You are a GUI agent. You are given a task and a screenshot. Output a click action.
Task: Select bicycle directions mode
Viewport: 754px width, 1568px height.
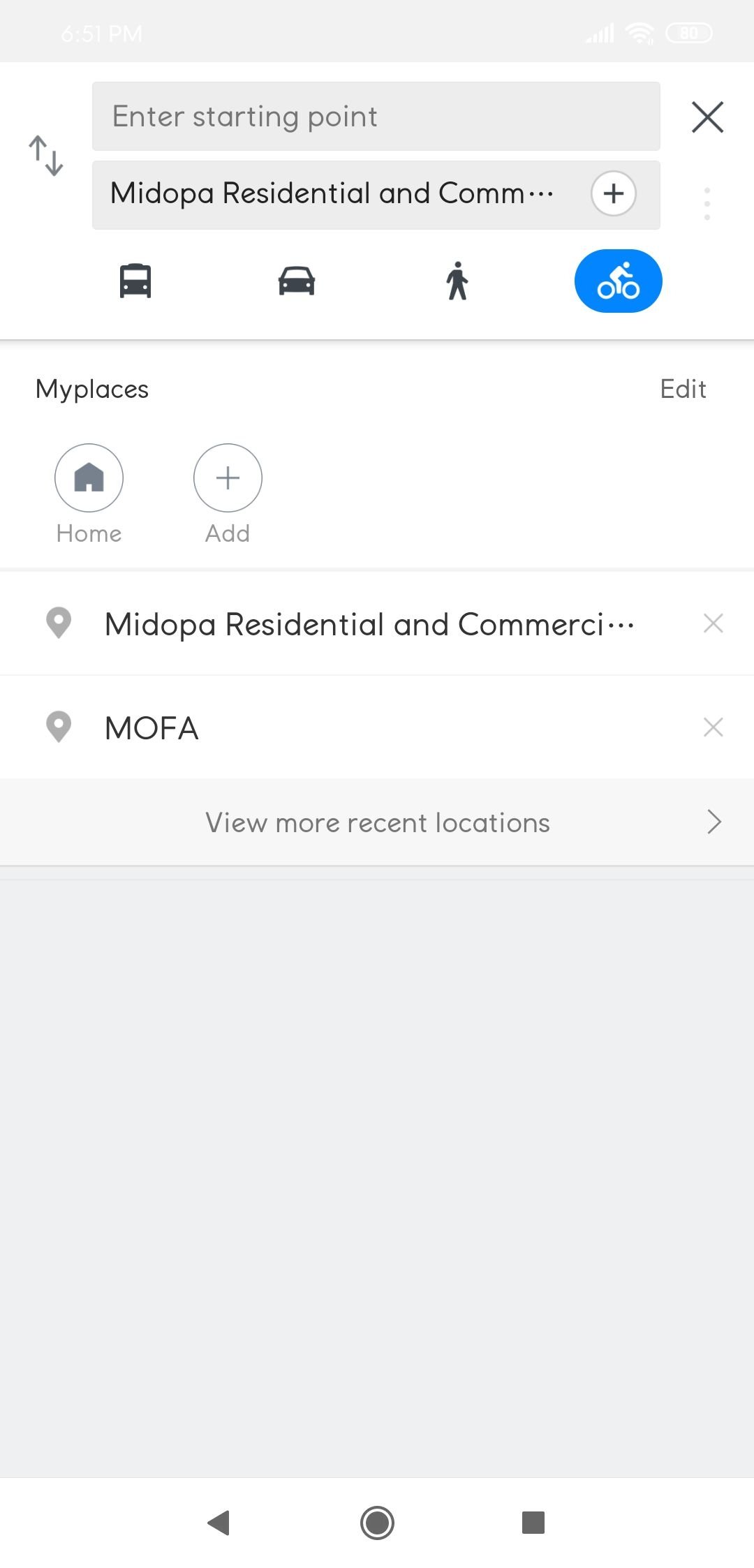point(618,281)
